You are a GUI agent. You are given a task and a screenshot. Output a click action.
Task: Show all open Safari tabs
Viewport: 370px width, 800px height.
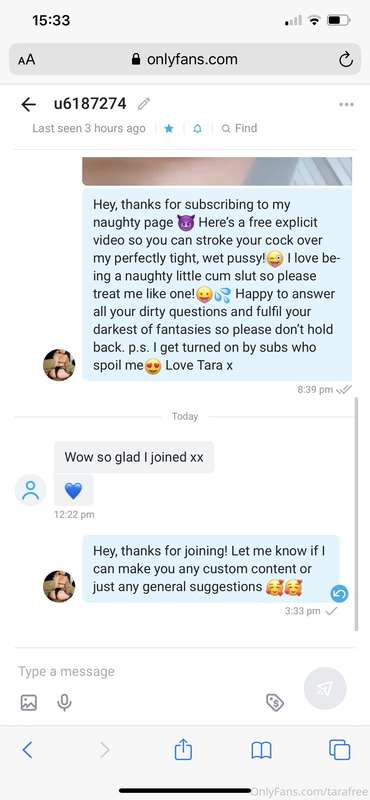[x=339, y=749]
